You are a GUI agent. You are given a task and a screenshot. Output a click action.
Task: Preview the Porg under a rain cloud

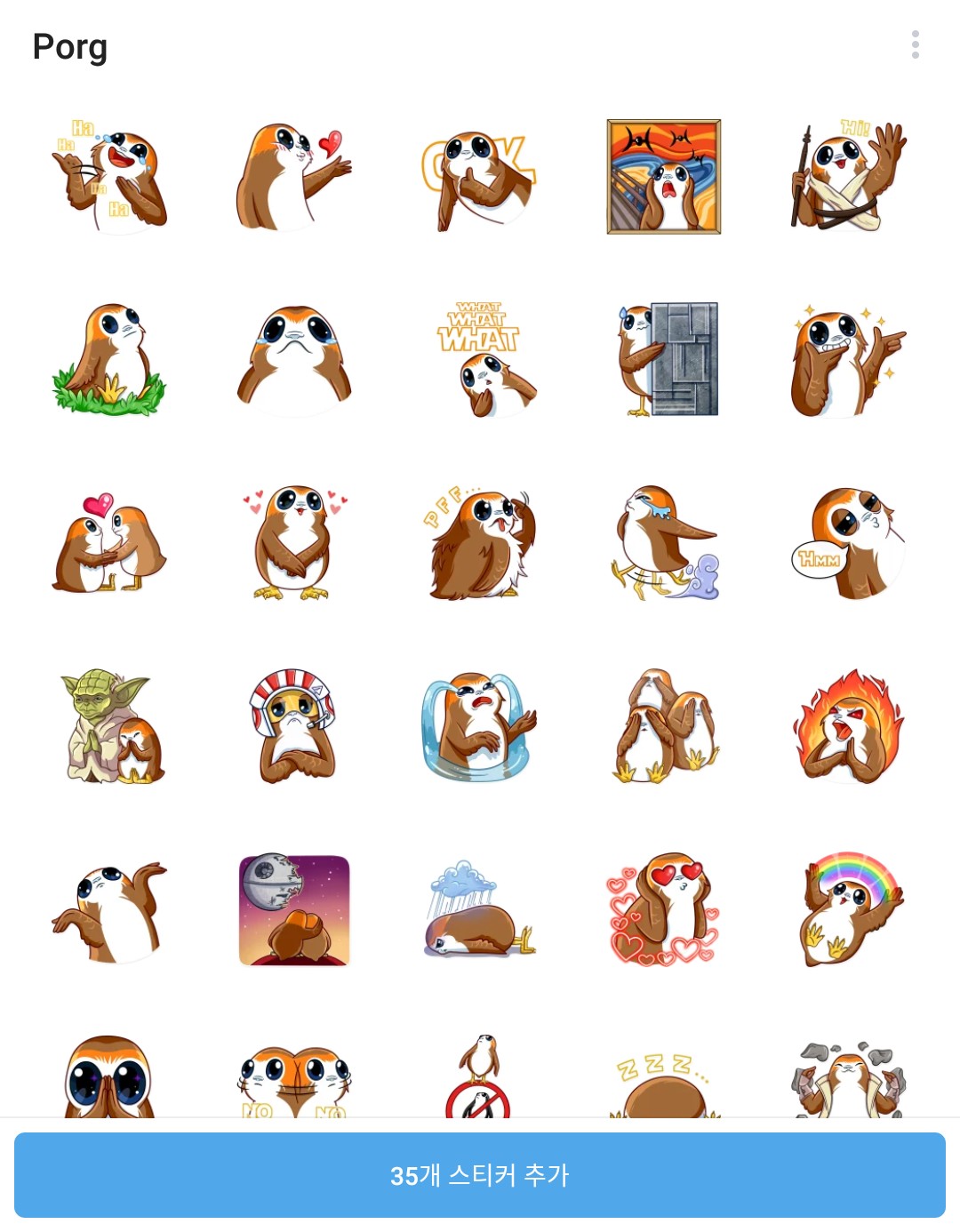point(479,909)
